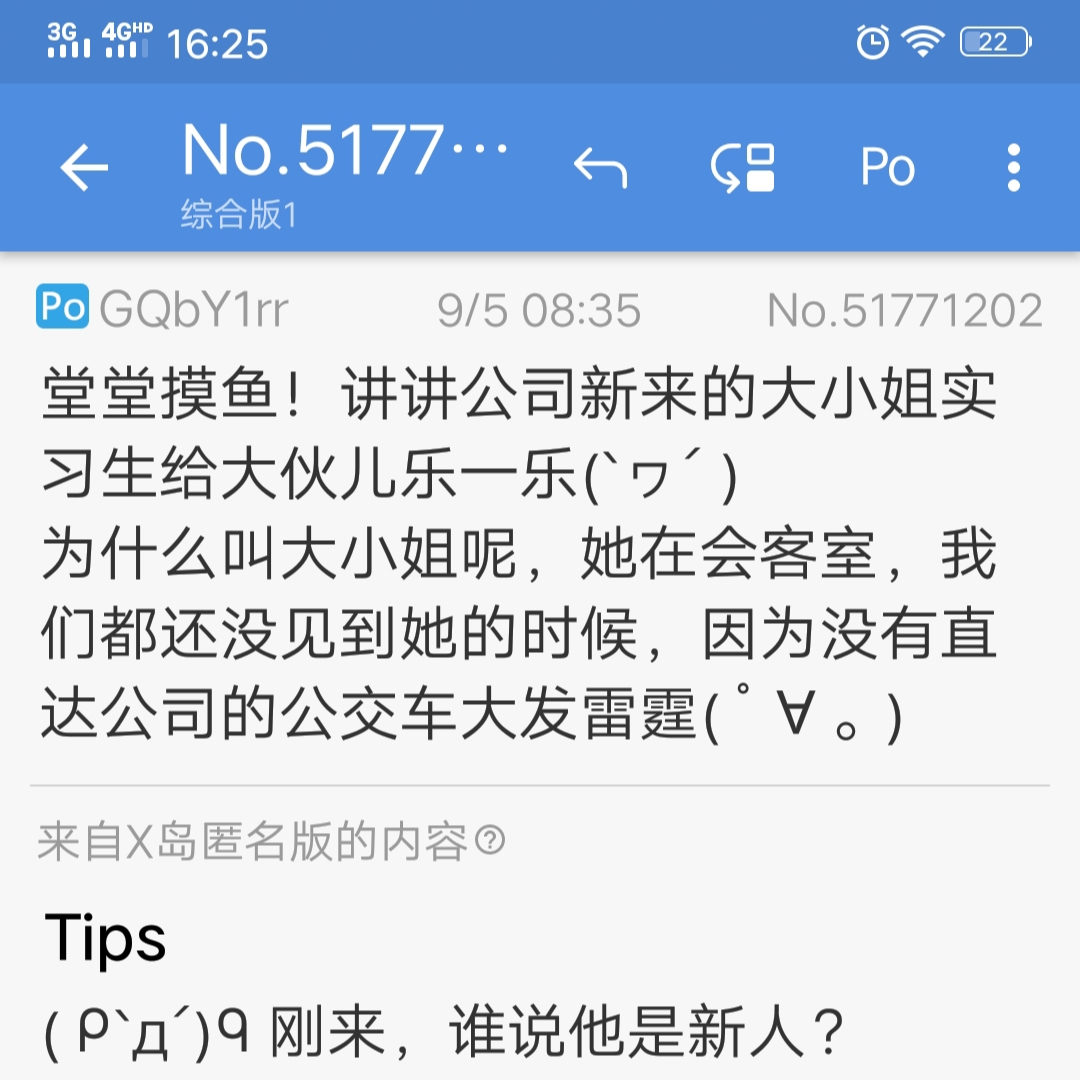The height and width of the screenshot is (1080, 1080).
Task: Tap the help icon next to X岛匿名版
Action: (x=490, y=840)
